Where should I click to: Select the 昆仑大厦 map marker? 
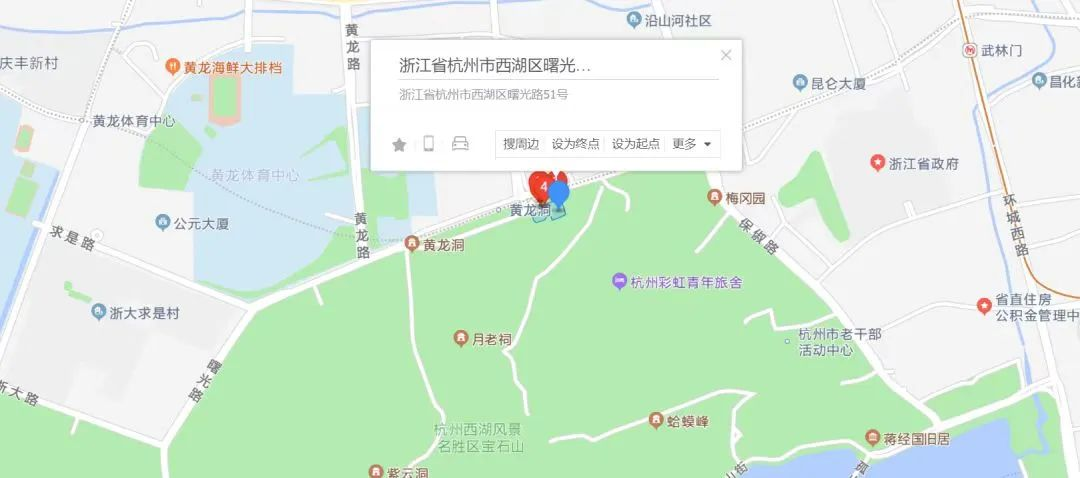(800, 82)
